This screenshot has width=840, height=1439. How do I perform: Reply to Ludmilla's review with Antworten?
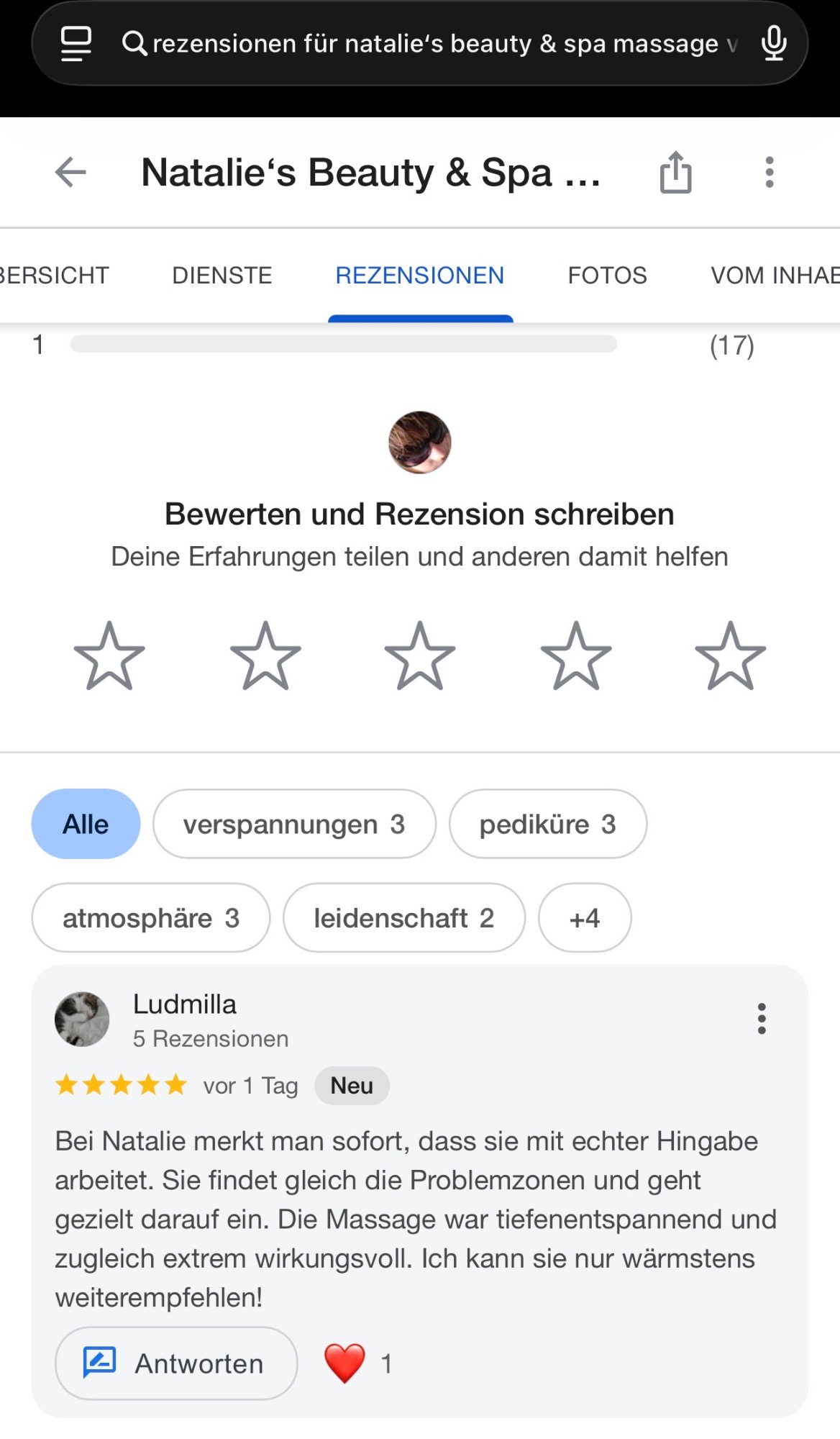pyautogui.click(x=176, y=1363)
